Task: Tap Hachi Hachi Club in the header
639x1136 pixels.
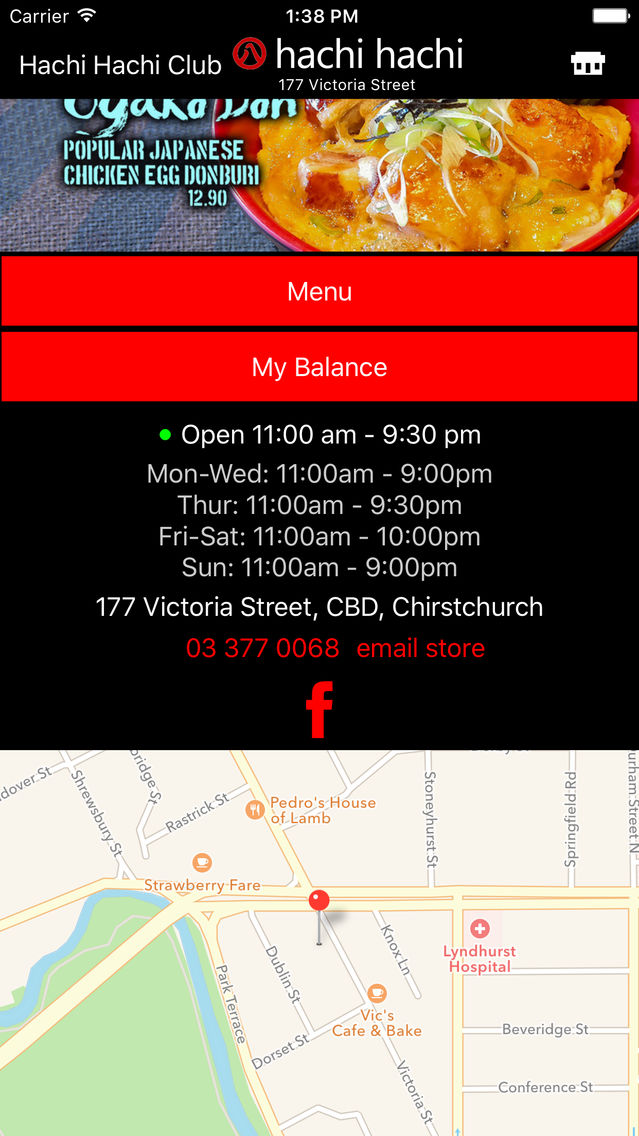Action: point(120,66)
